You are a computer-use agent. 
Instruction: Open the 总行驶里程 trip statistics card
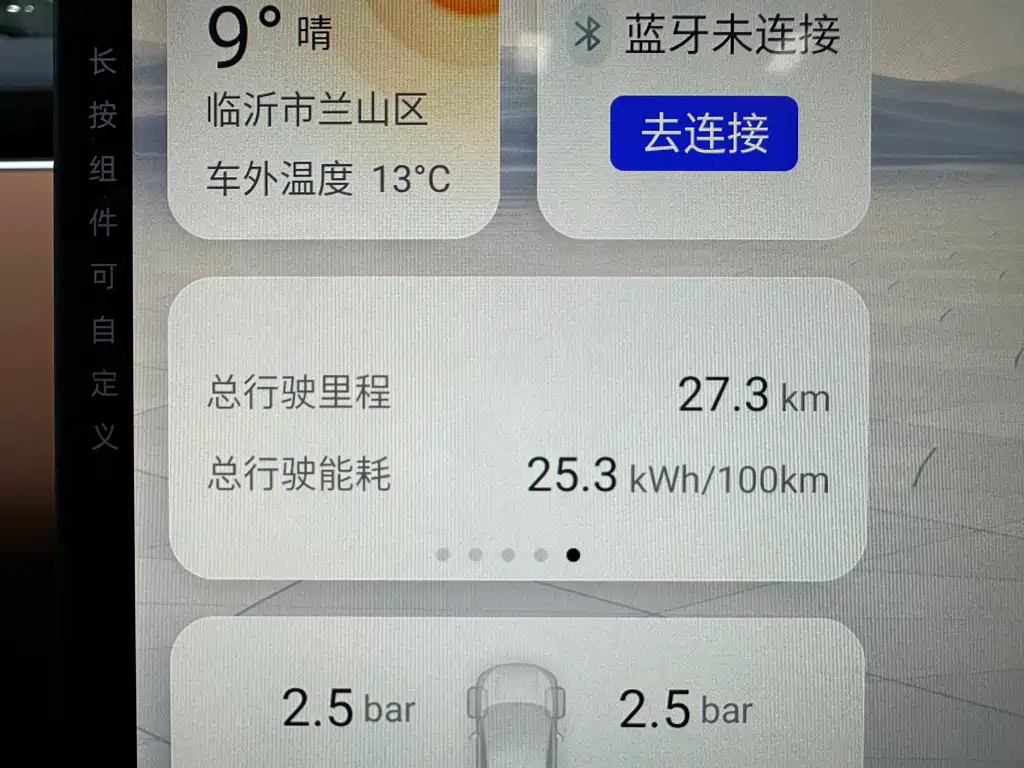[517, 430]
